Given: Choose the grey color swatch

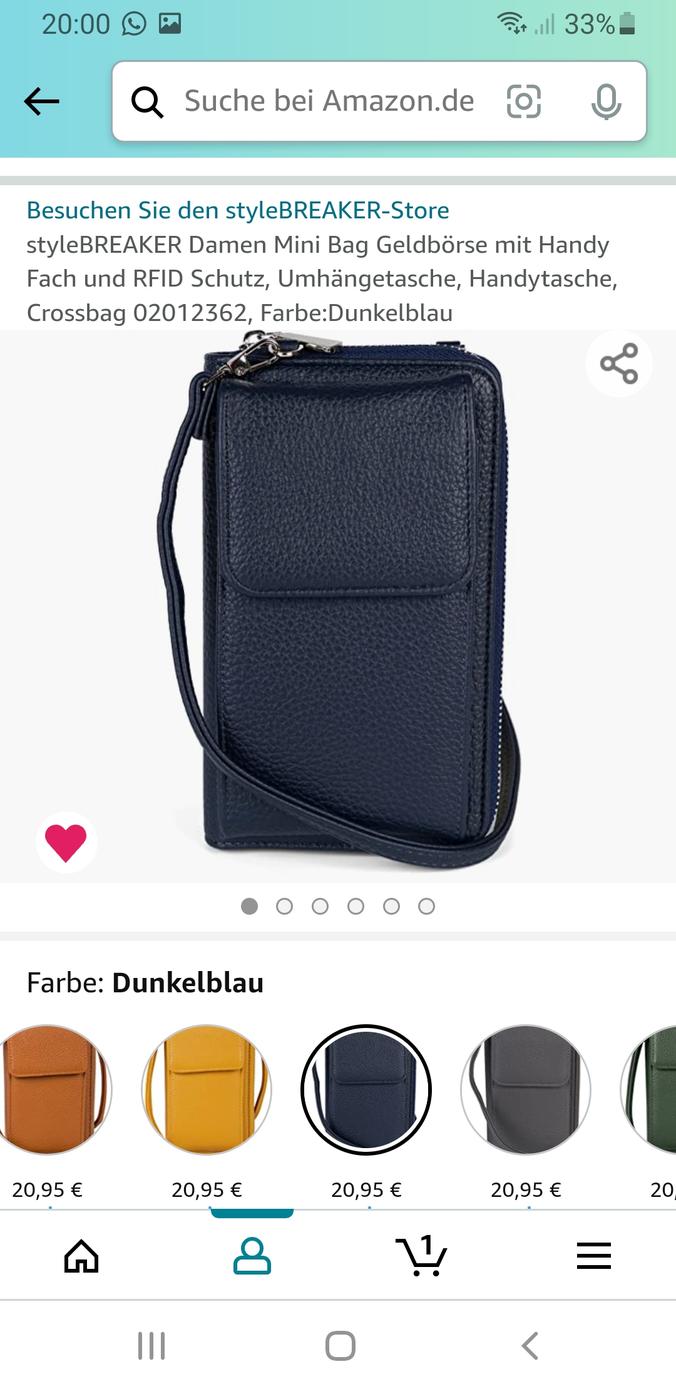Looking at the screenshot, I should [526, 1089].
